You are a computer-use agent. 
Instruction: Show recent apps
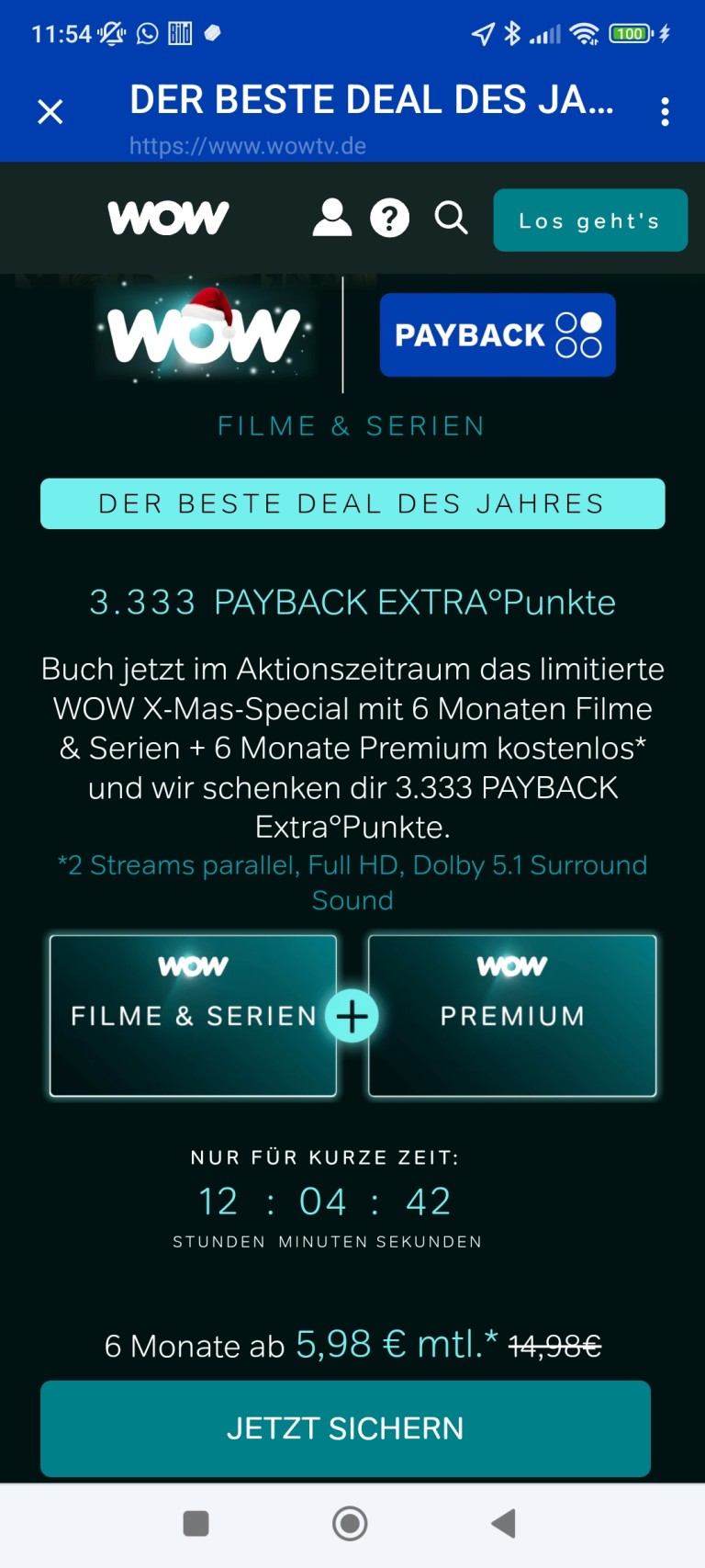point(196,1523)
